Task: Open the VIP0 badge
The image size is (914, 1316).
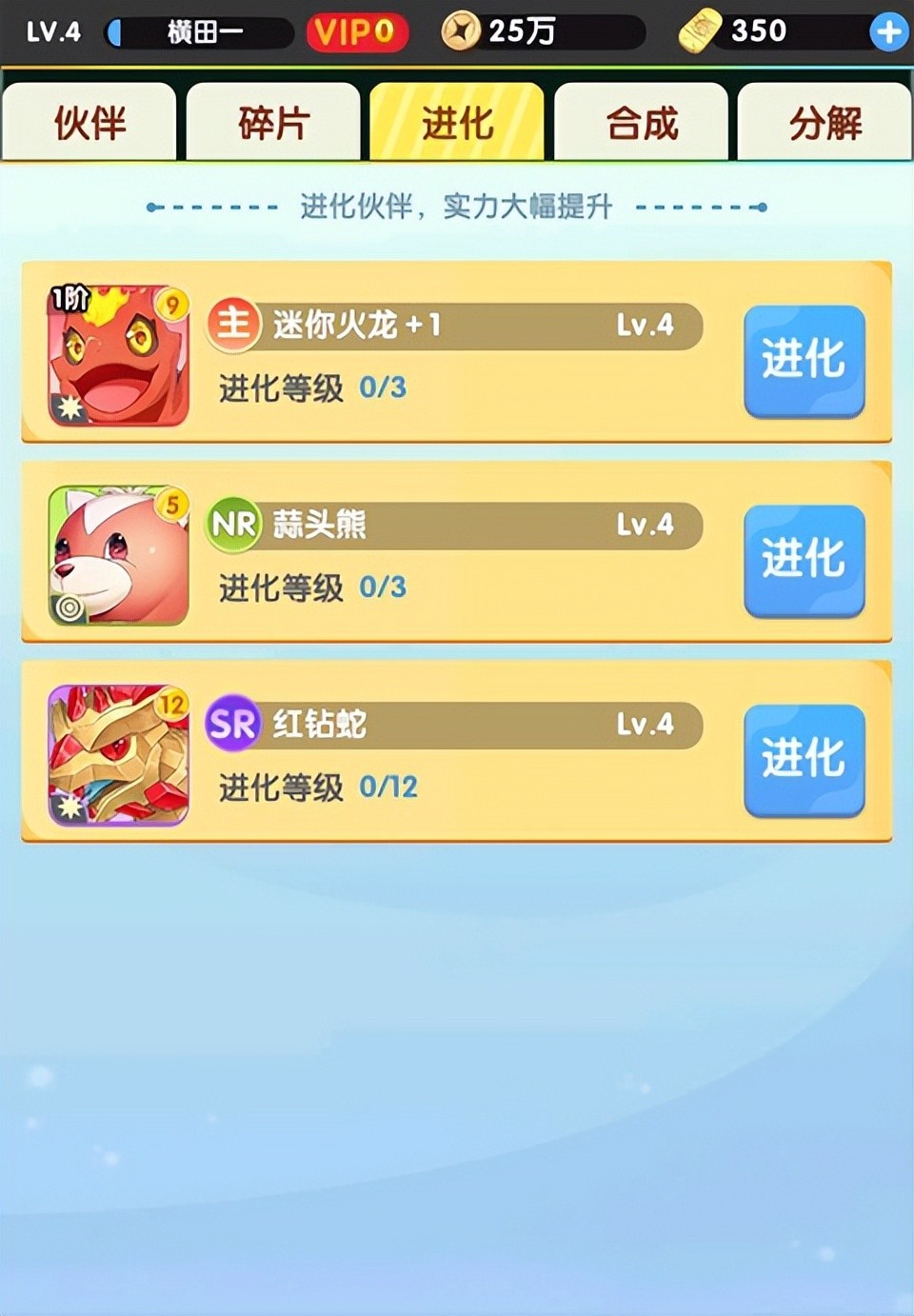Action: [357, 33]
